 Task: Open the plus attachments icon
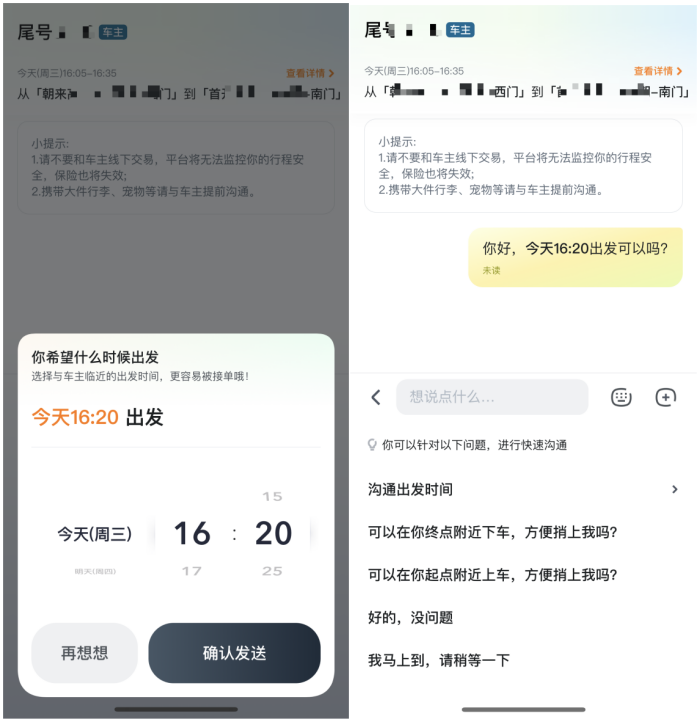coord(666,397)
